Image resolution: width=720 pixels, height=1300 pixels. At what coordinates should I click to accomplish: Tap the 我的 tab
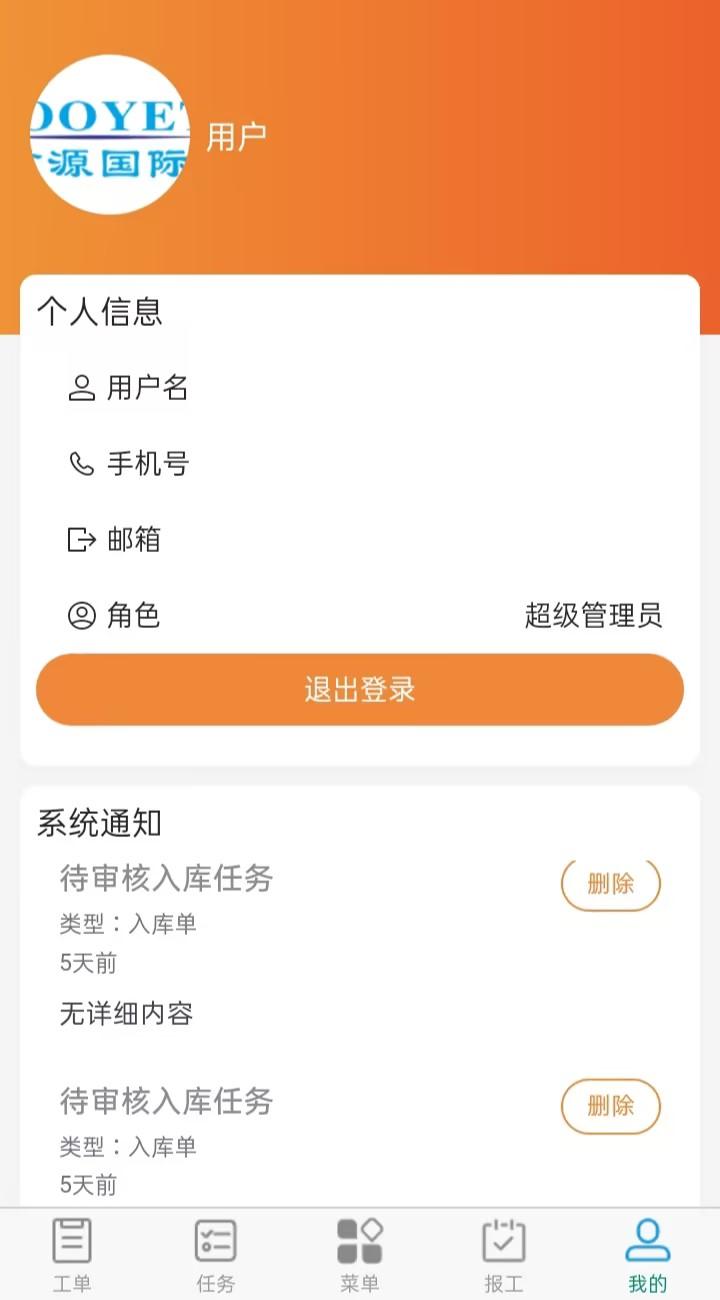(x=648, y=1254)
